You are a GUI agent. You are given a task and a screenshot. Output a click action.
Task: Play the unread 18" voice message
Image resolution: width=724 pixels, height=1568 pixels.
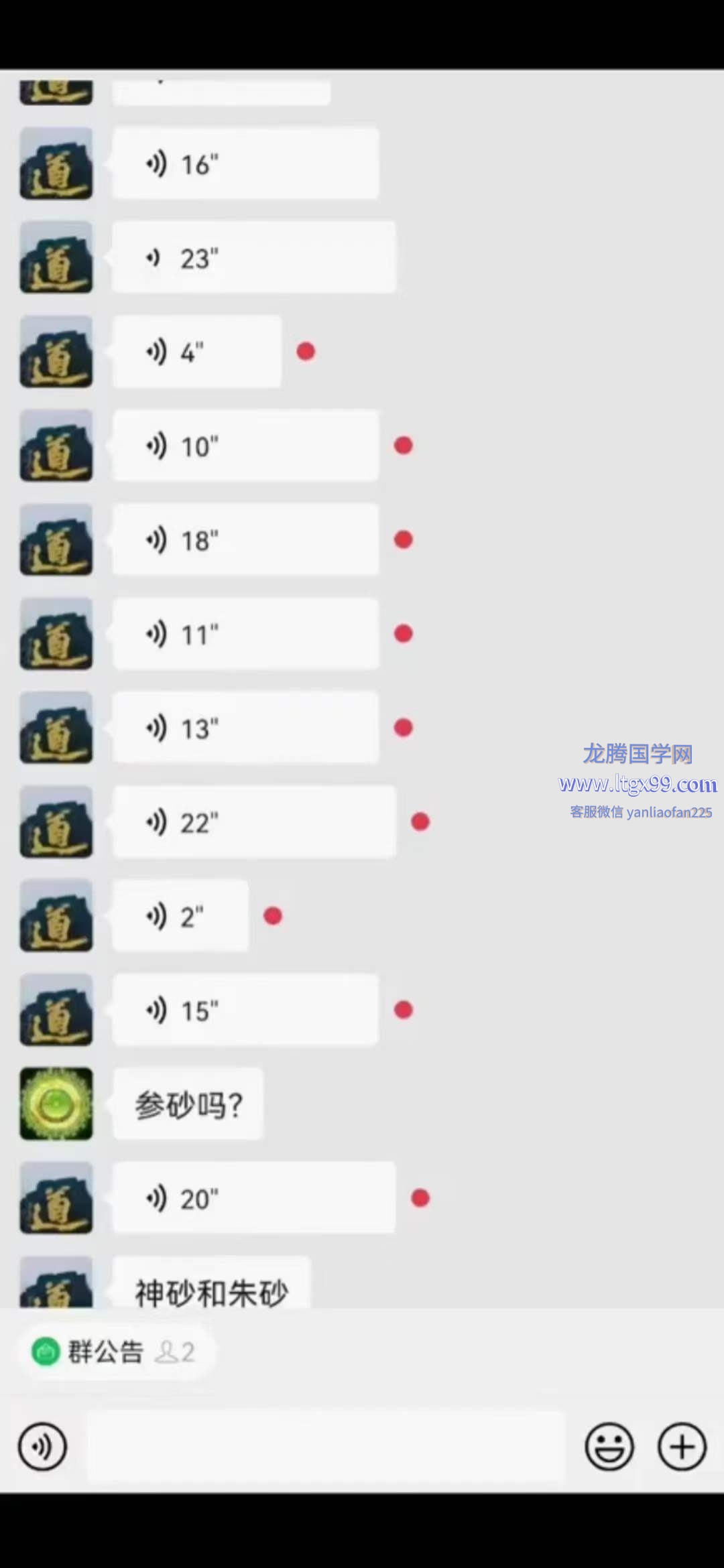click(x=245, y=540)
